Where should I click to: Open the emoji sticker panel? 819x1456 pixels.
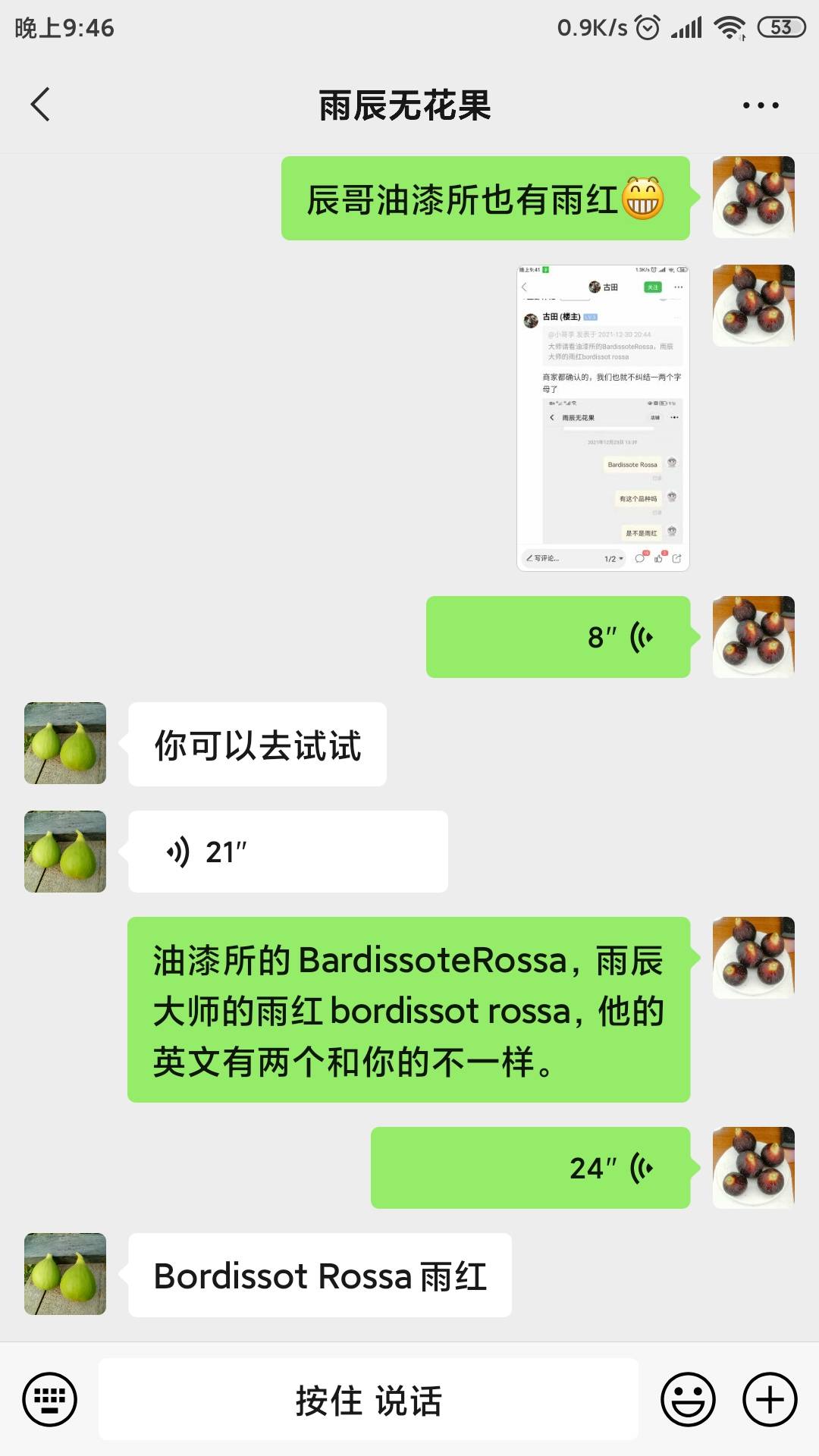688,1399
